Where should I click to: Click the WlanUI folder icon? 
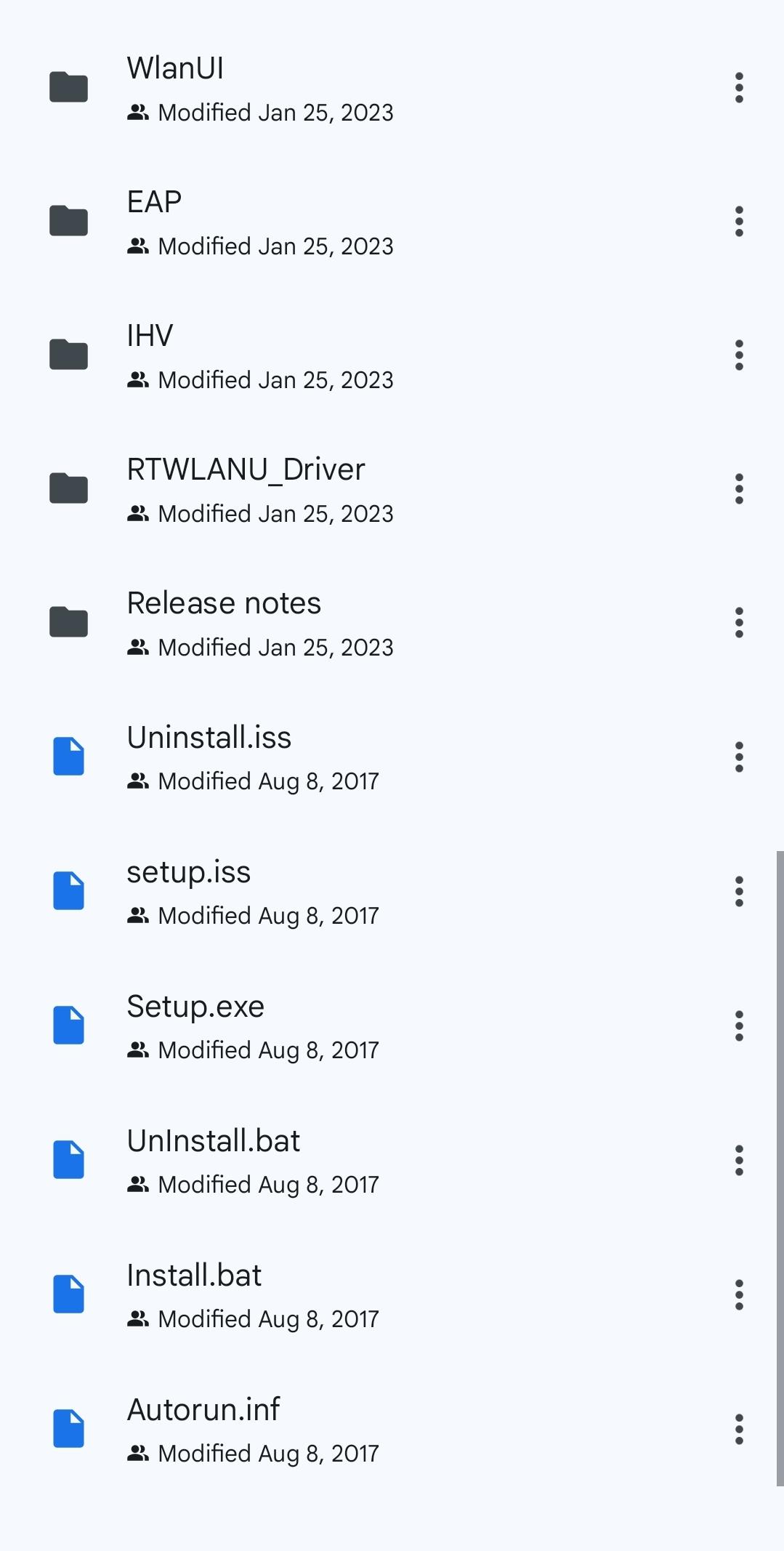tap(68, 86)
